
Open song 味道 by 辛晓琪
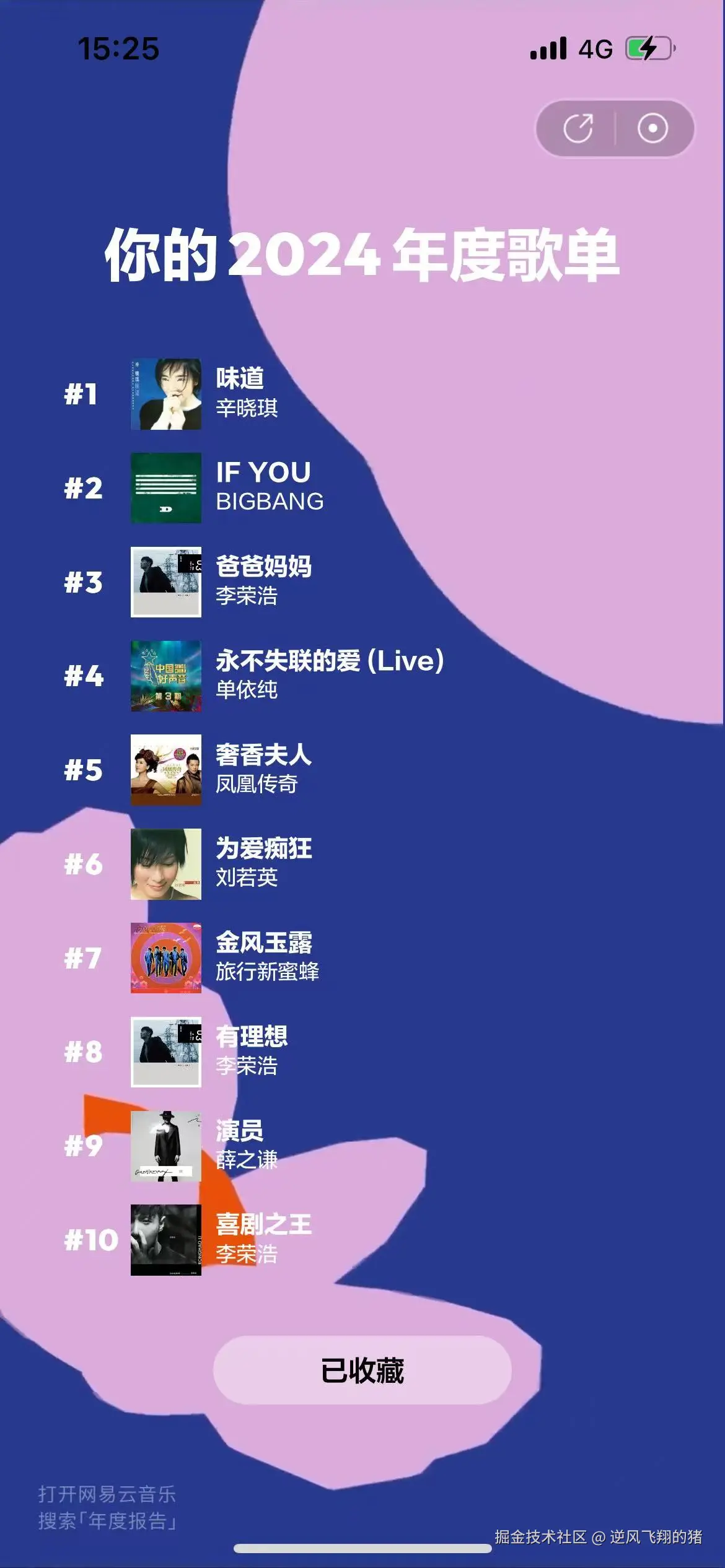[x=246, y=393]
